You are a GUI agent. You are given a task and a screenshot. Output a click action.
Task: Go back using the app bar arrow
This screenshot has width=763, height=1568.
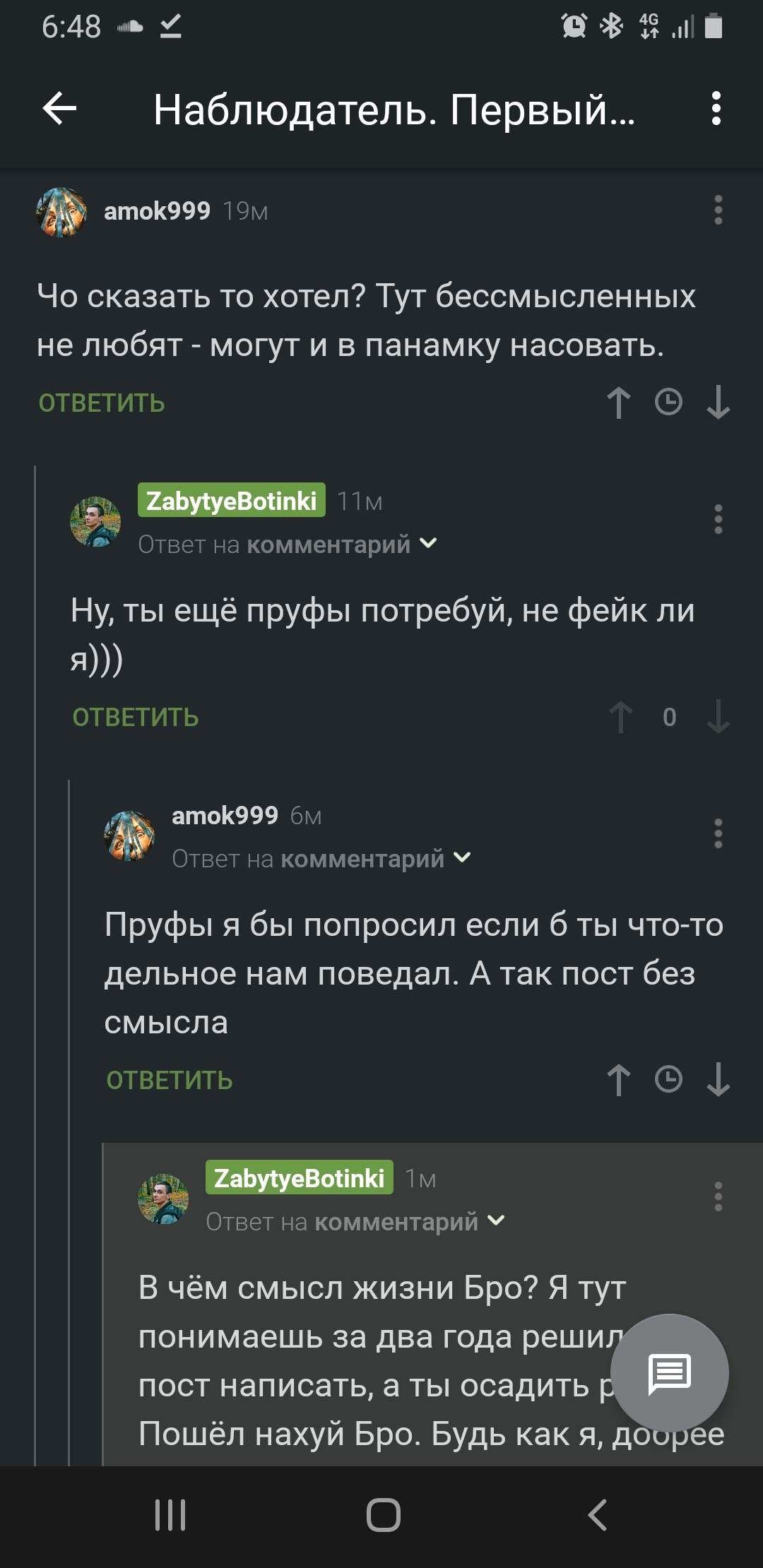click(x=60, y=109)
